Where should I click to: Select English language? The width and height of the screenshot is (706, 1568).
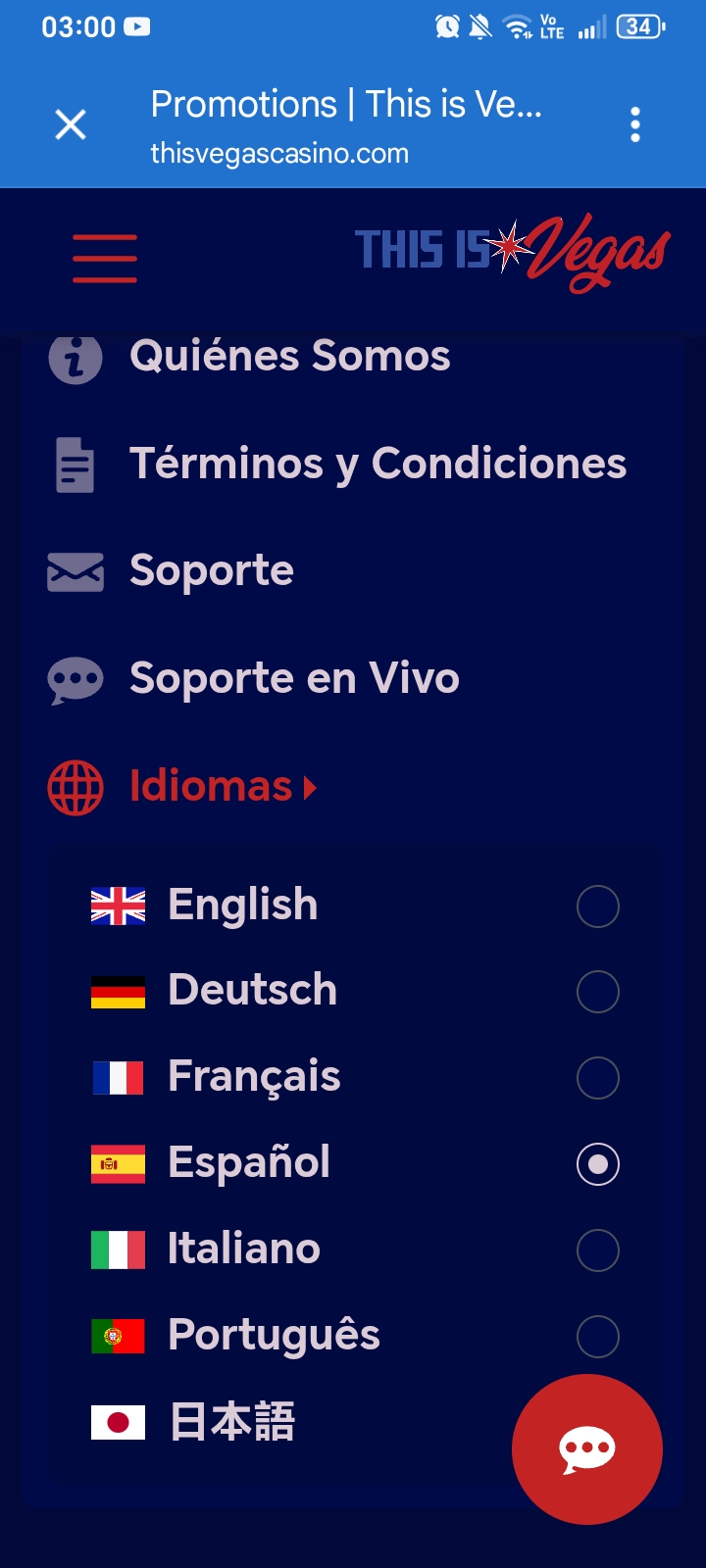pyautogui.click(x=355, y=906)
